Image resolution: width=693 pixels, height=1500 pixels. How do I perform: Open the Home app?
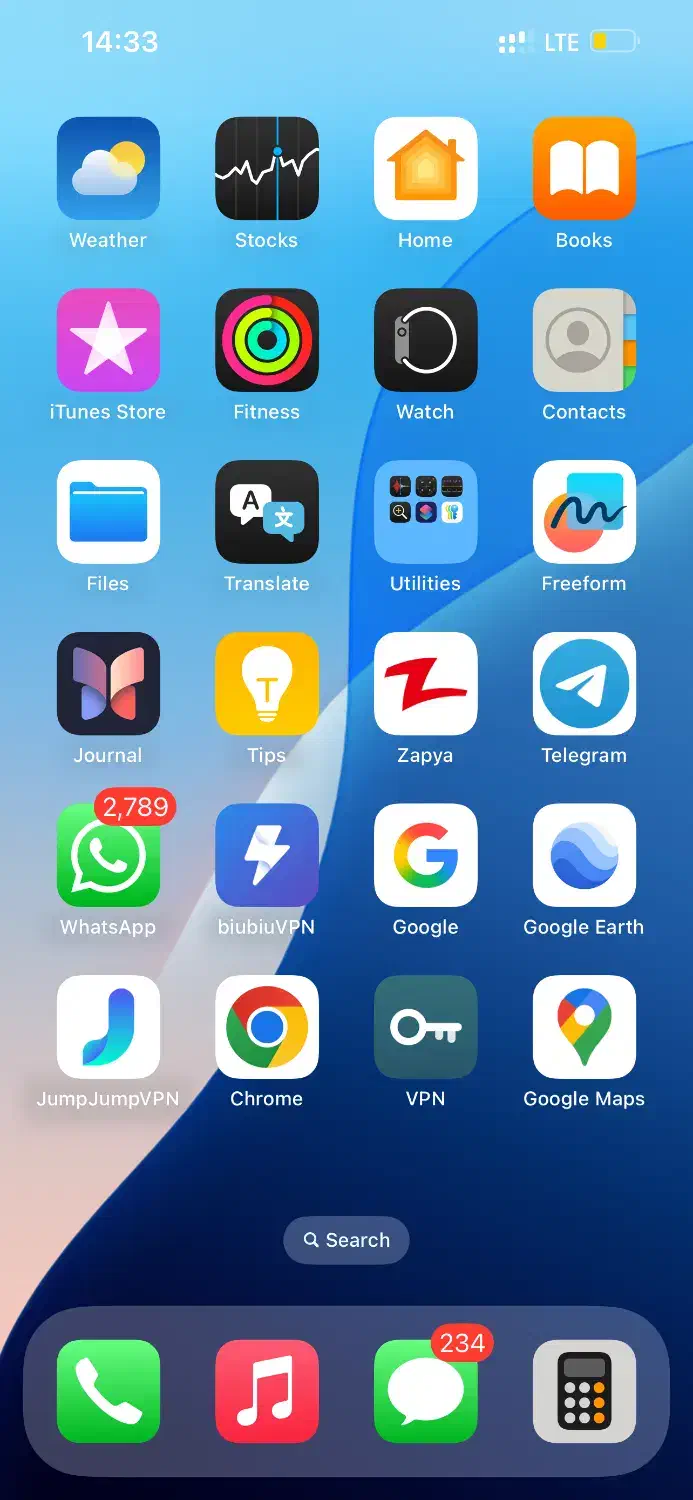click(x=426, y=168)
